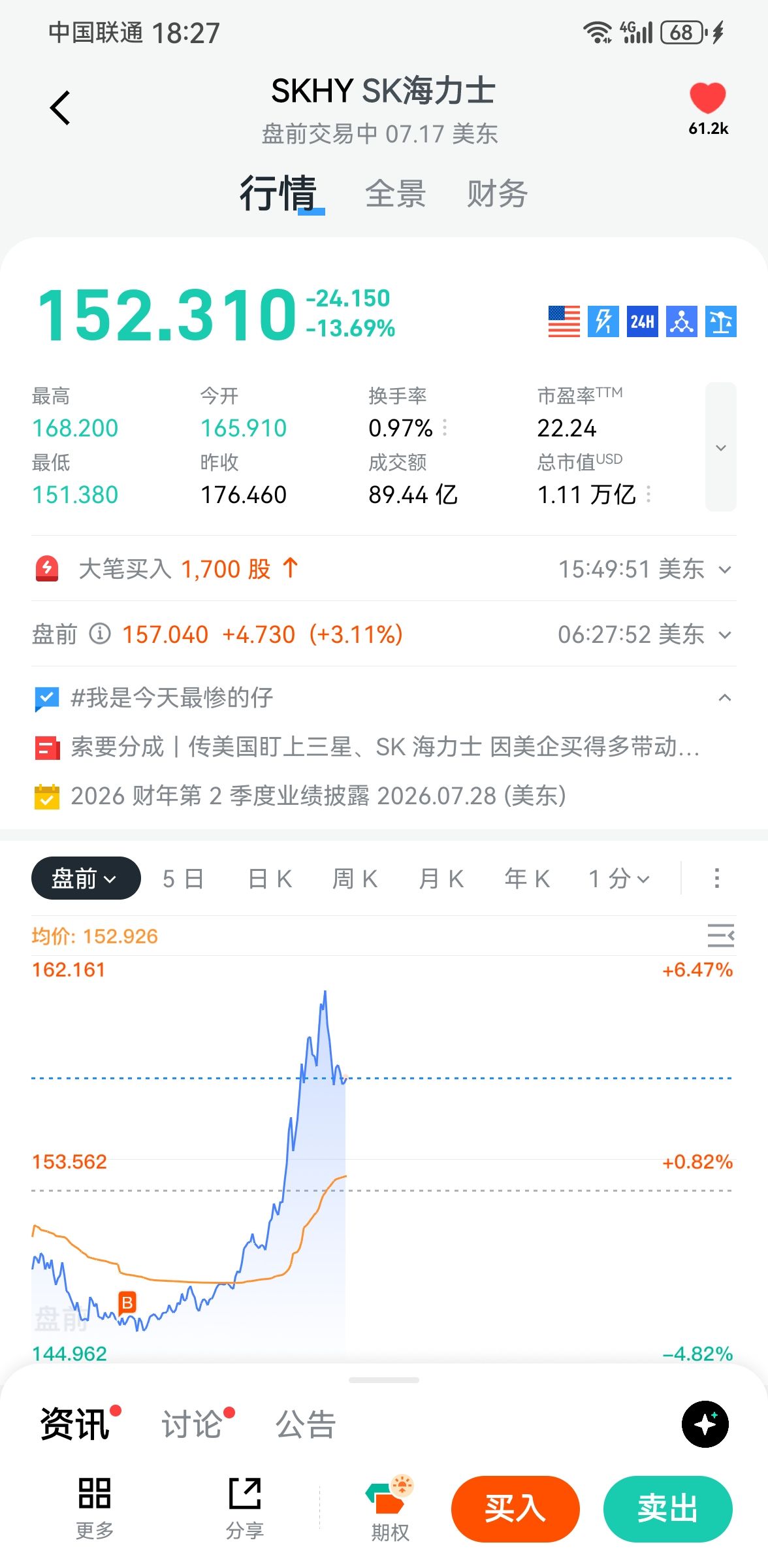Open the 盘前 chart session dropdown

click(86, 878)
